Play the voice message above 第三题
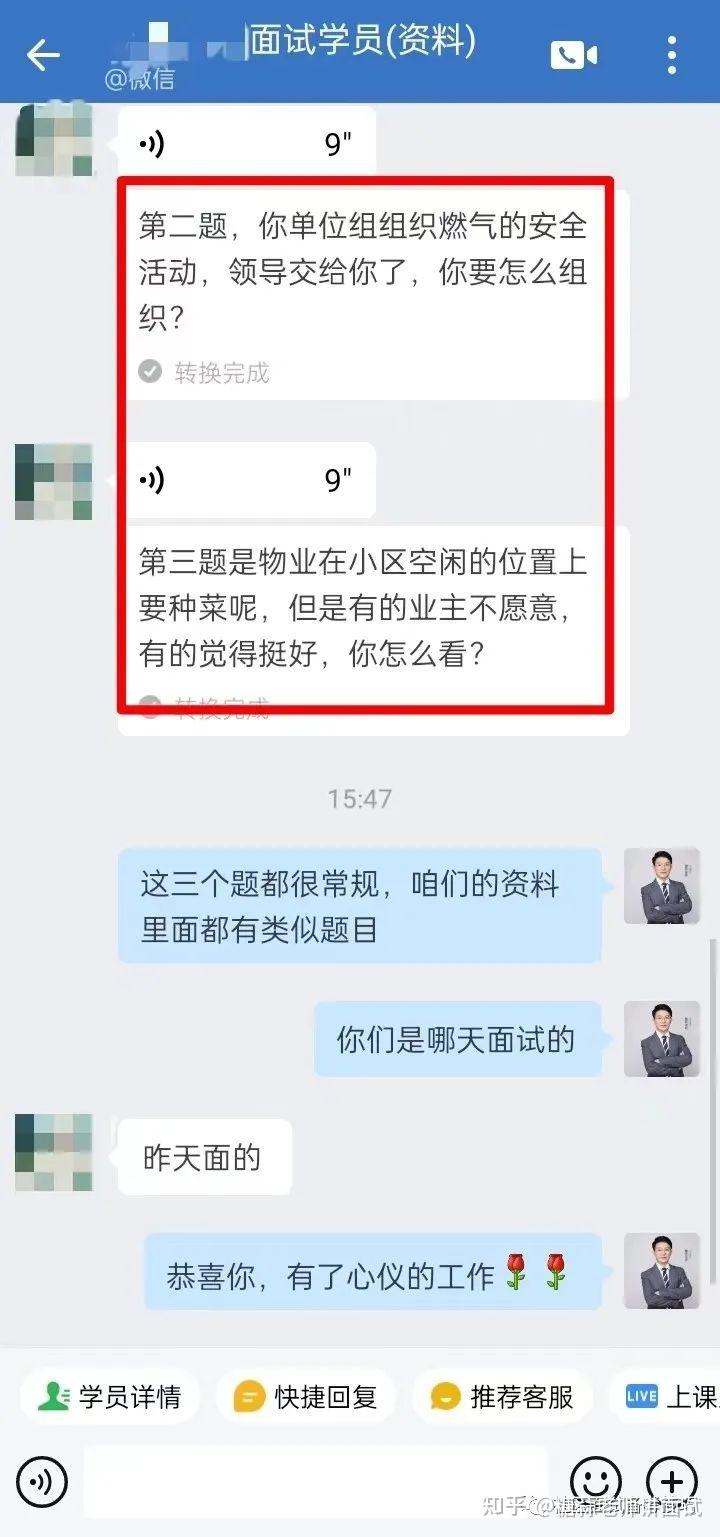Viewport: 720px width, 1537px height. click(x=246, y=480)
